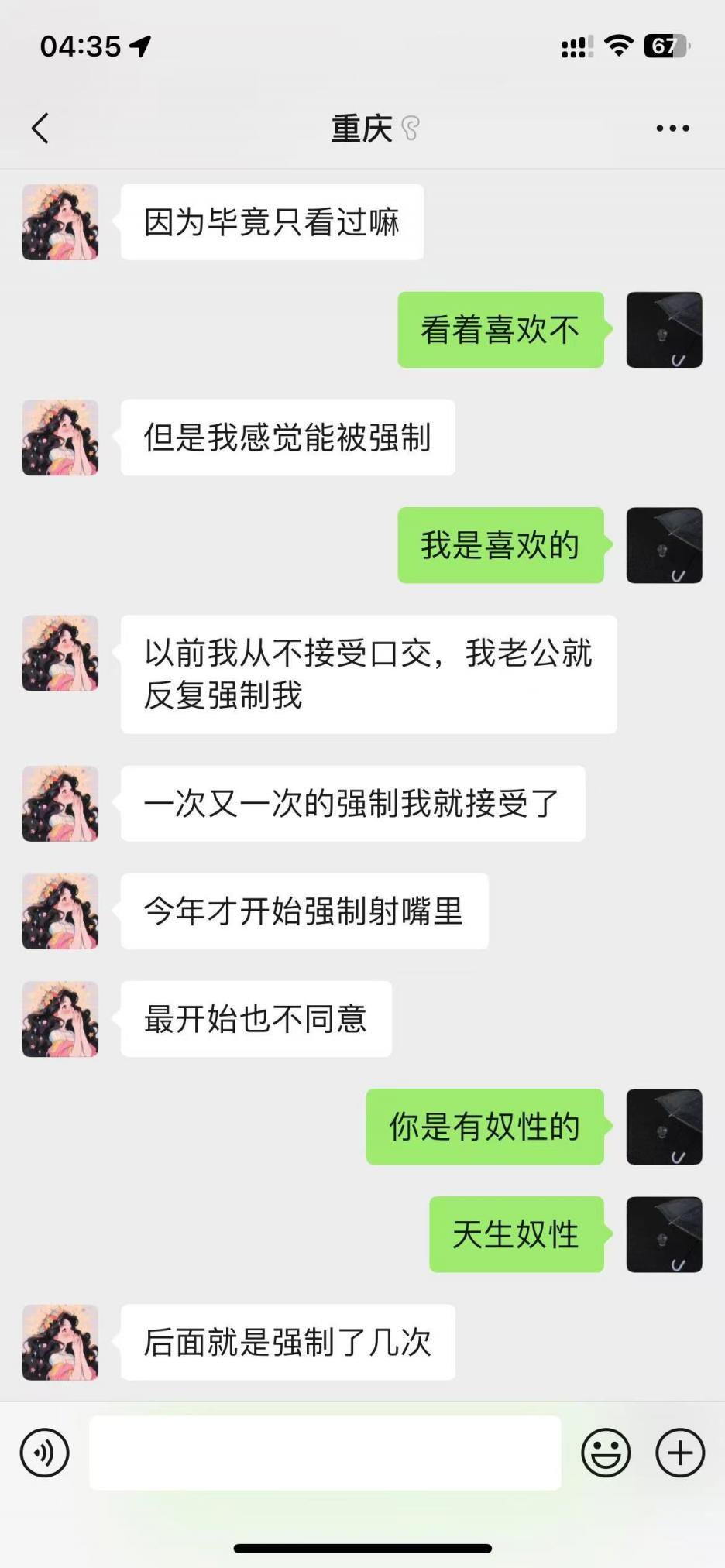725x1568 pixels.
Task: Open the emoji sticker panel
Action: pos(605,1453)
